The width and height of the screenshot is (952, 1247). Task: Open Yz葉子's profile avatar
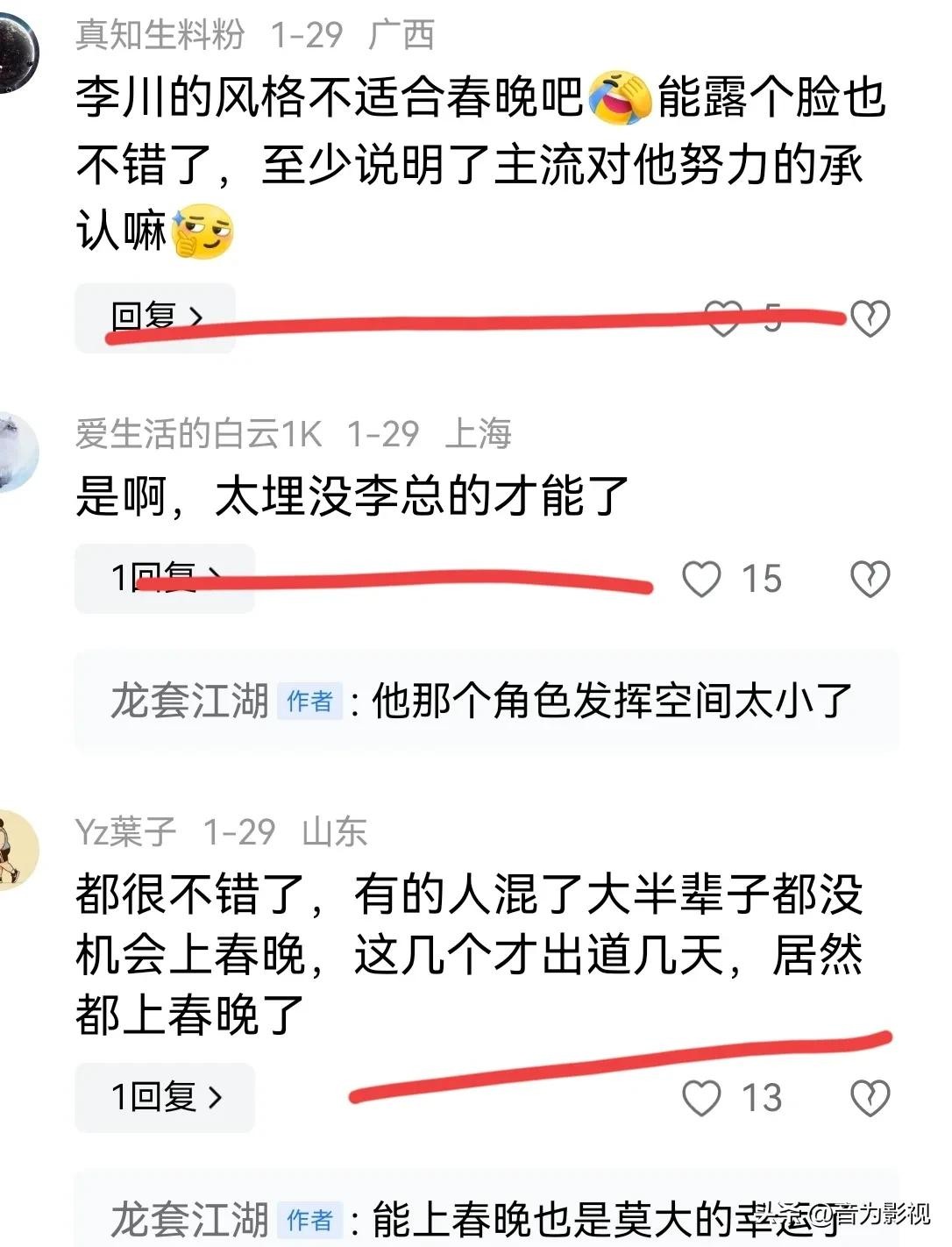point(18,849)
